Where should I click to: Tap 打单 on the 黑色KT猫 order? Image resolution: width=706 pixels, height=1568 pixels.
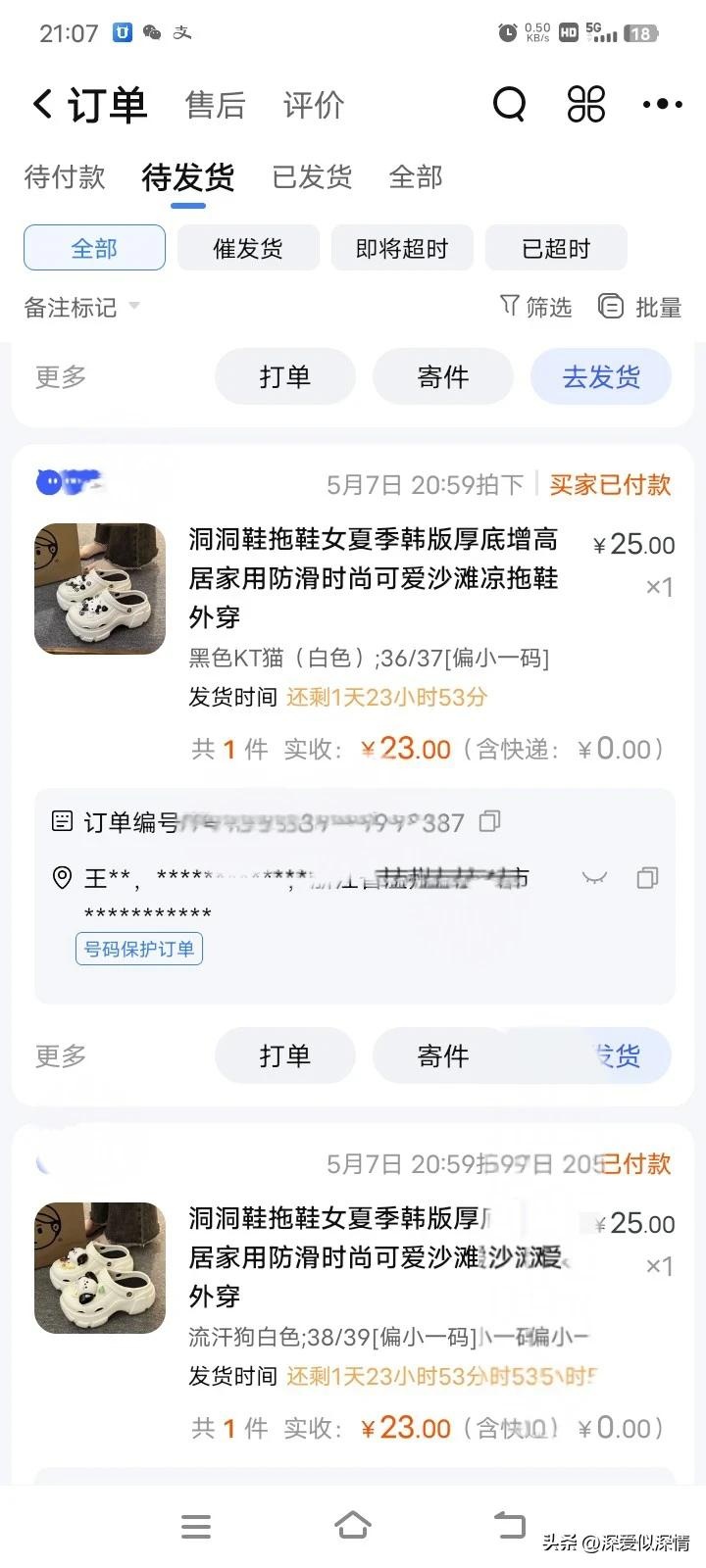[x=284, y=1055]
